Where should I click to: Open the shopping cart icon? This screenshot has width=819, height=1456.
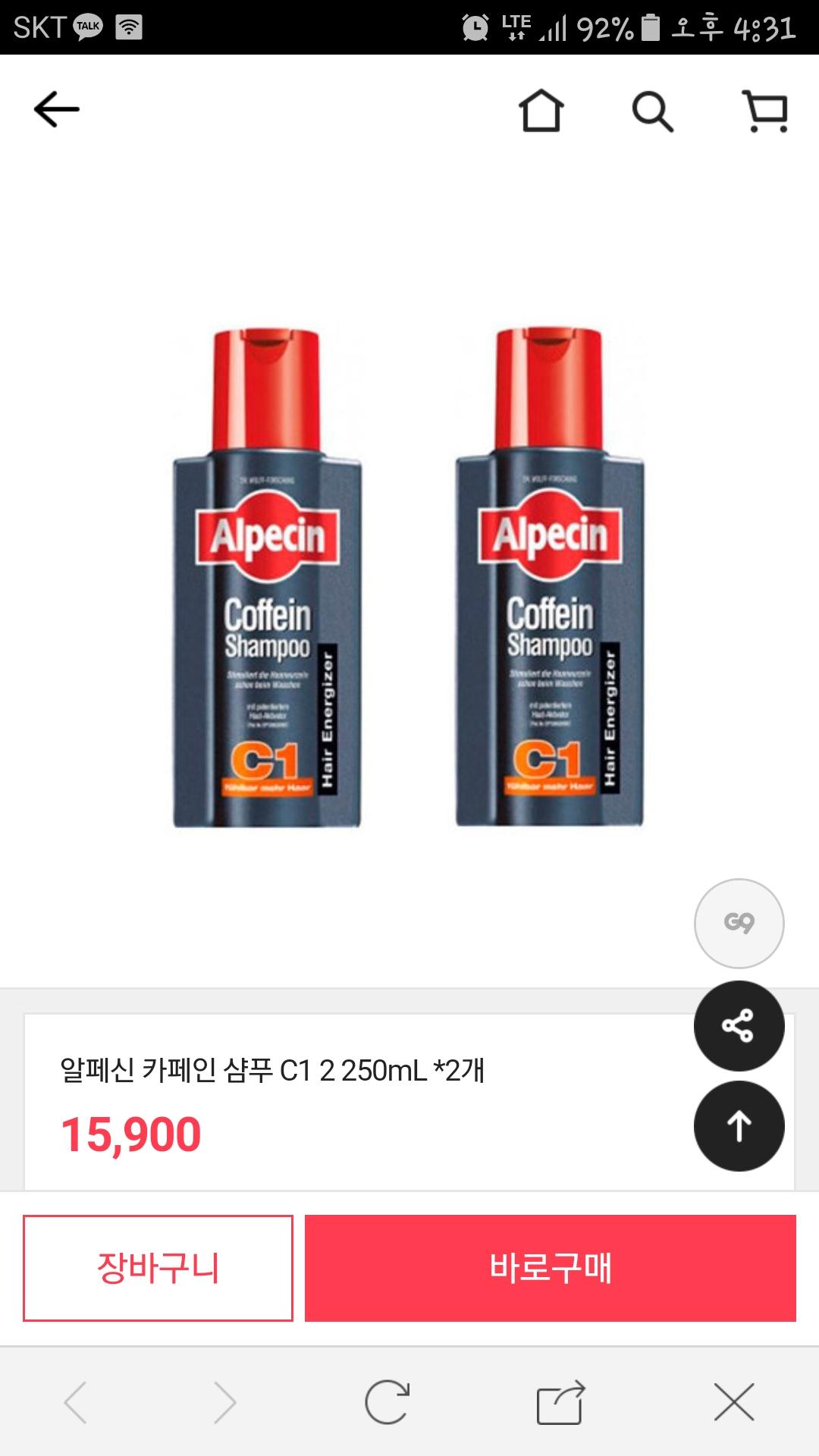[766, 111]
